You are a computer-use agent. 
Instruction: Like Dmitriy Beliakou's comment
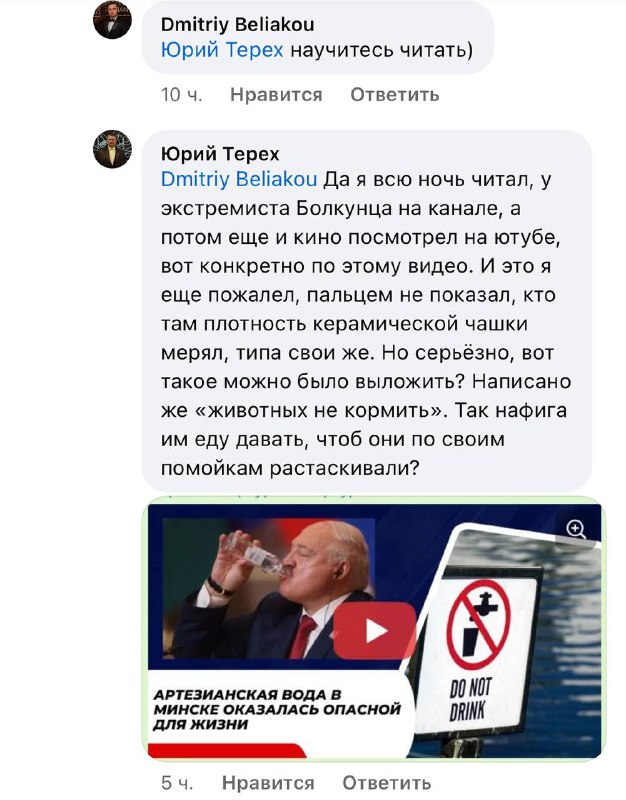pyautogui.click(x=276, y=95)
